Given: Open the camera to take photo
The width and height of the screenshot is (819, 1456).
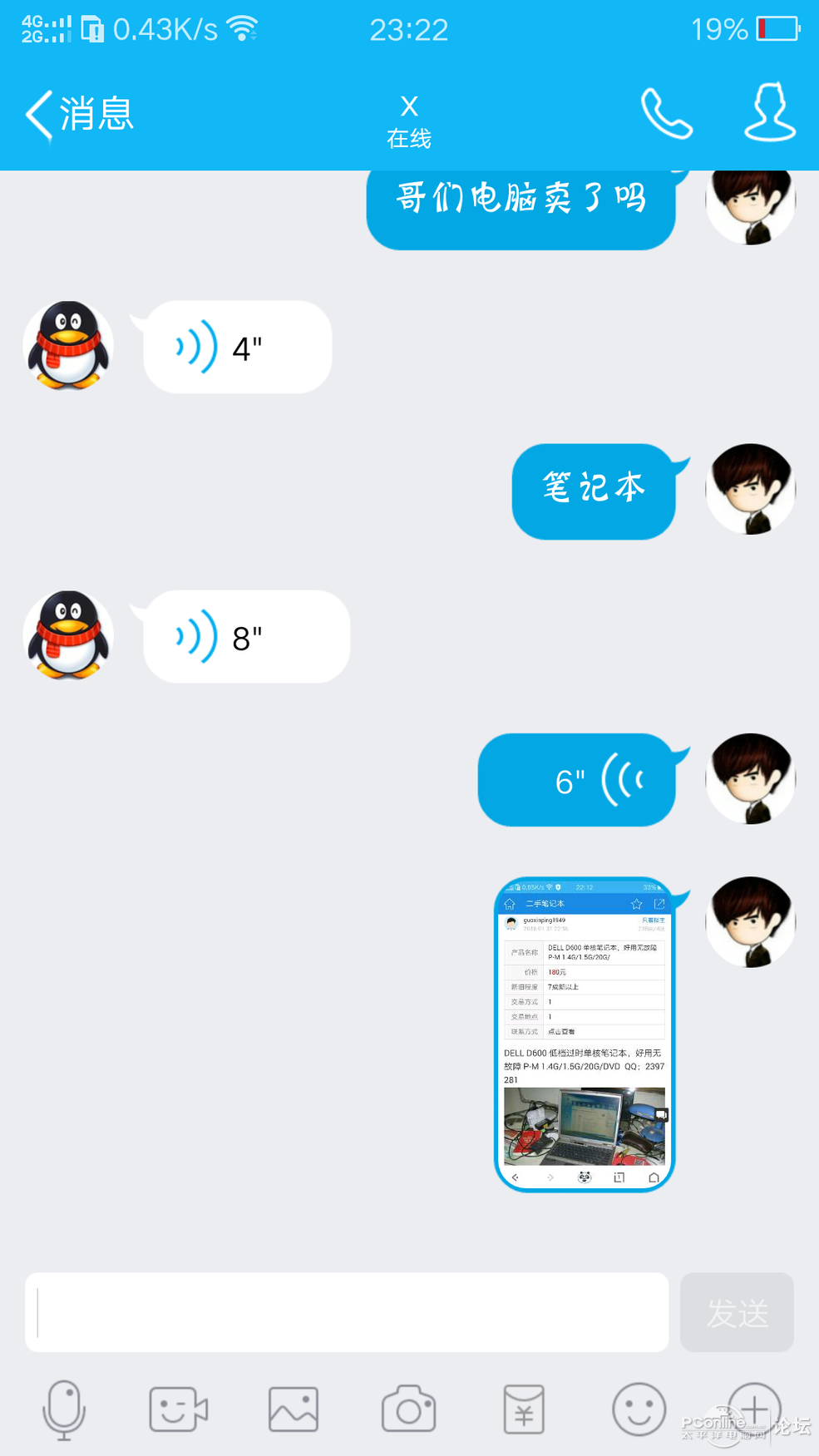Looking at the screenshot, I should pyautogui.click(x=408, y=1409).
